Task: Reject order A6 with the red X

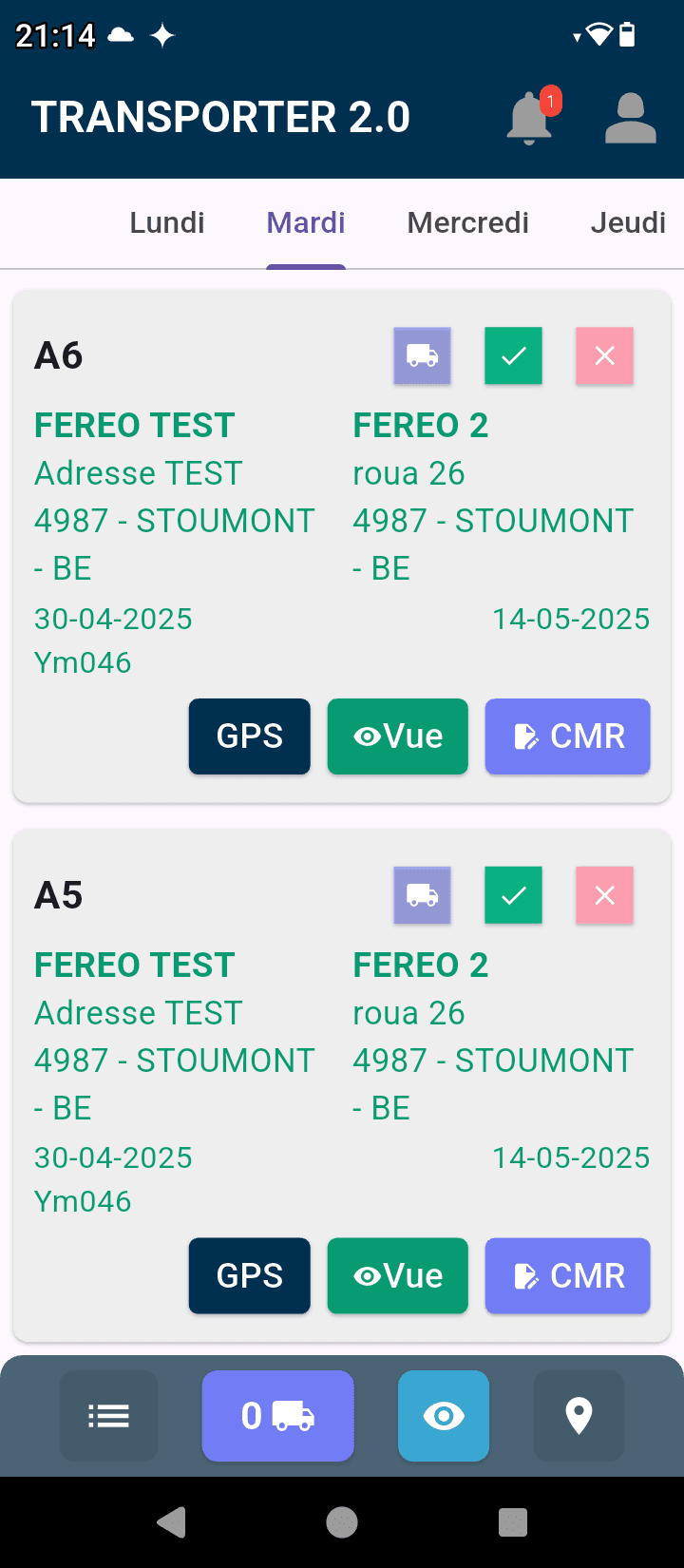Action: coord(604,356)
